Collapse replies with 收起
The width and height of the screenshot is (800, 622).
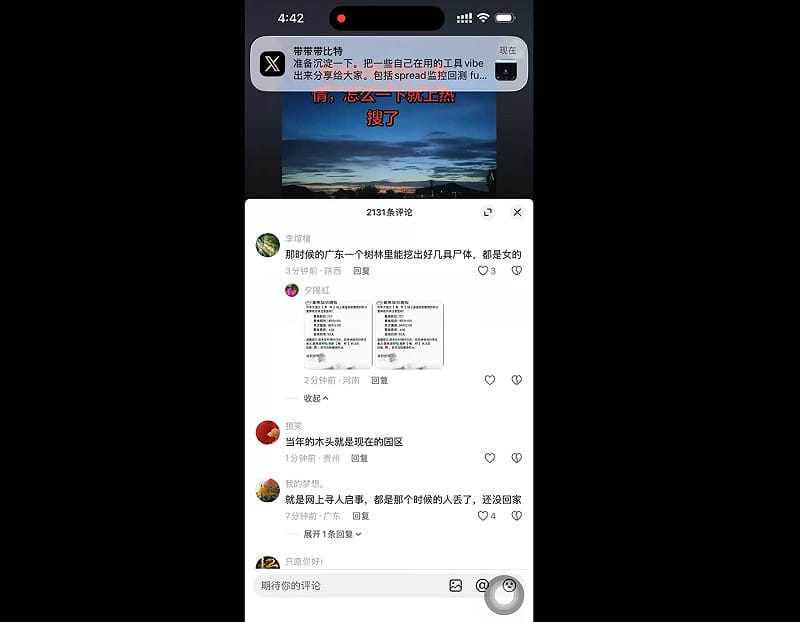(315, 398)
